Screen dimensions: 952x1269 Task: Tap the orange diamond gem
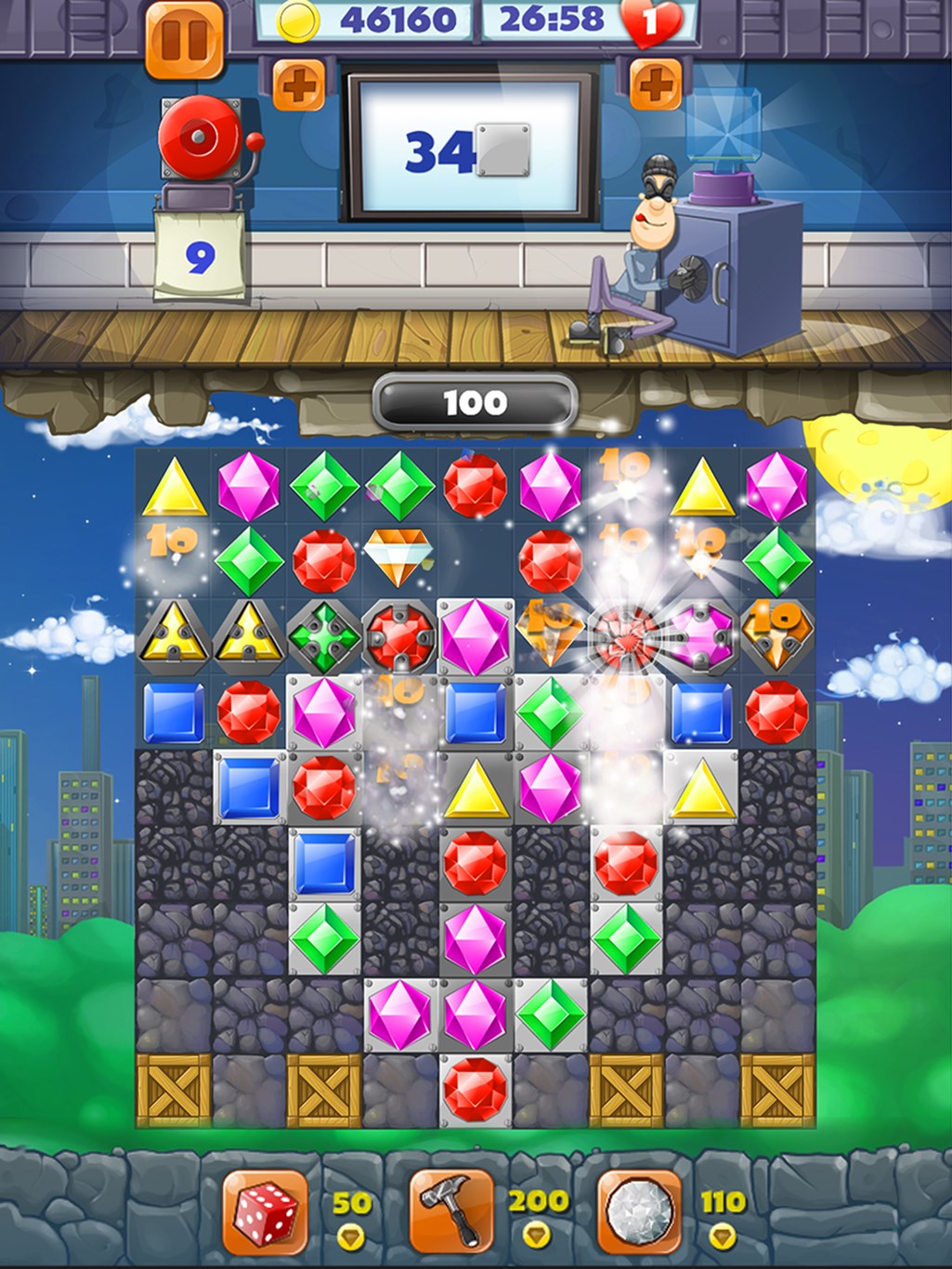(398, 556)
